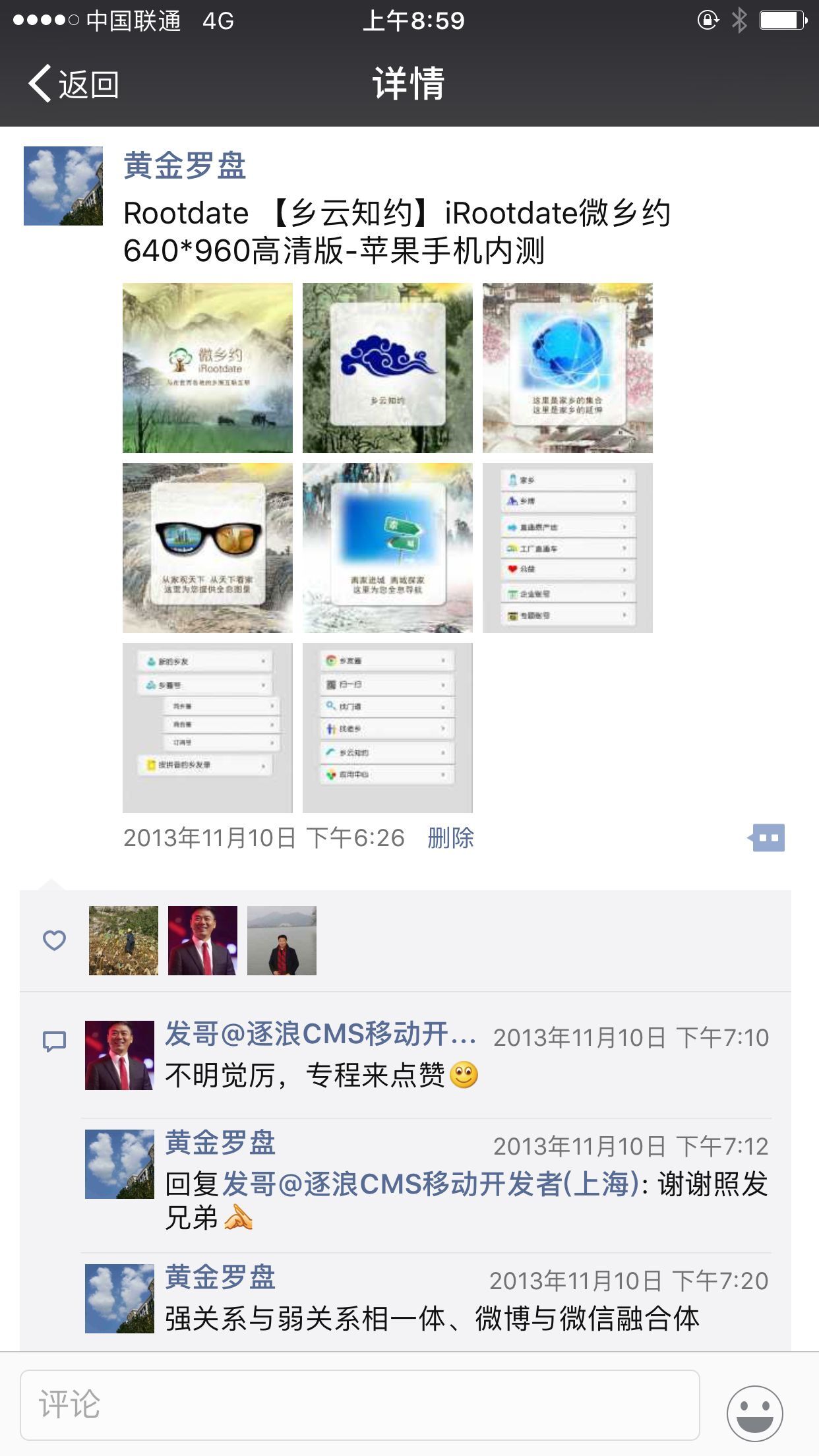819x1456 pixels.
Task: Open the emoji picker smiley icon
Action: 754,1412
